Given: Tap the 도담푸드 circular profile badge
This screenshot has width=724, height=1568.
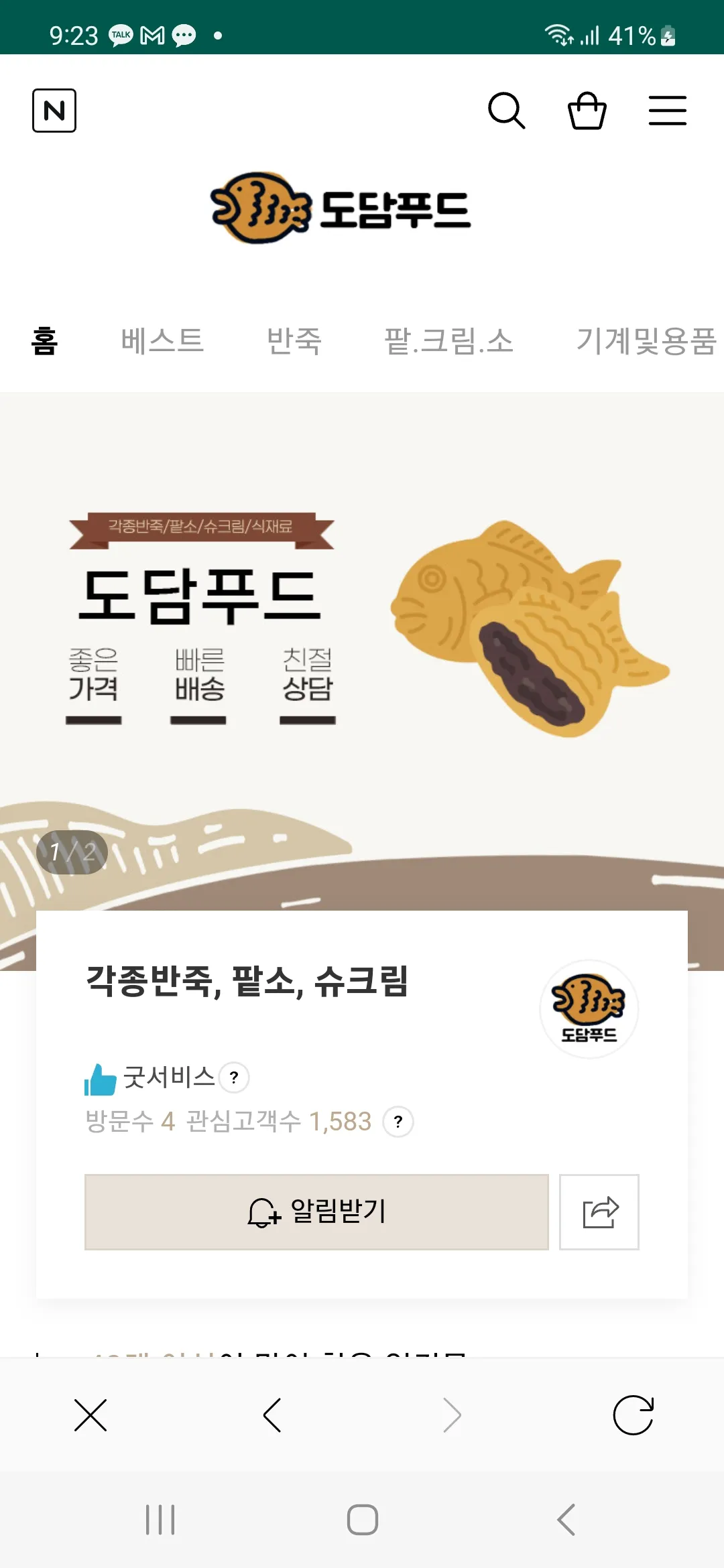Looking at the screenshot, I should coord(589,1008).
